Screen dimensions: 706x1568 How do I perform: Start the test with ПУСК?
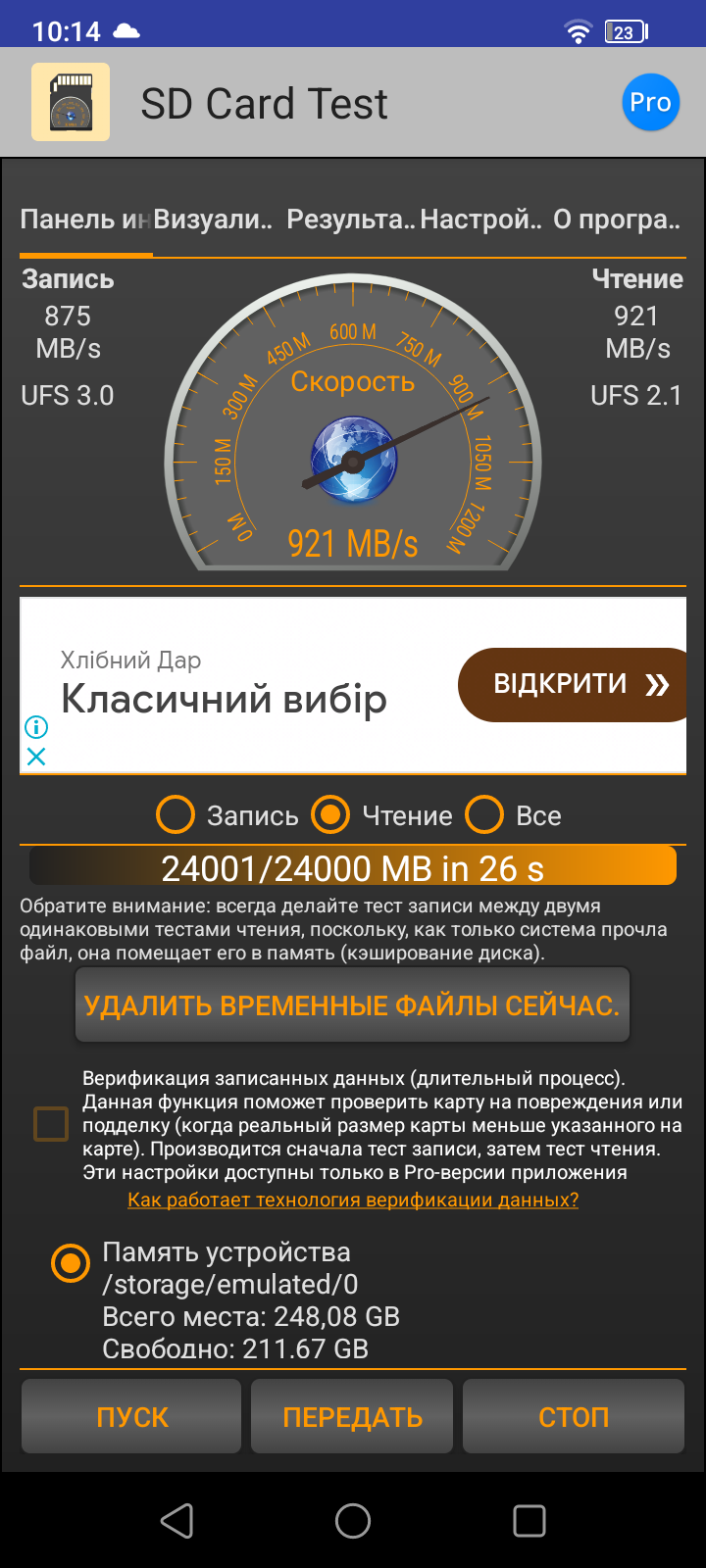(x=131, y=1417)
